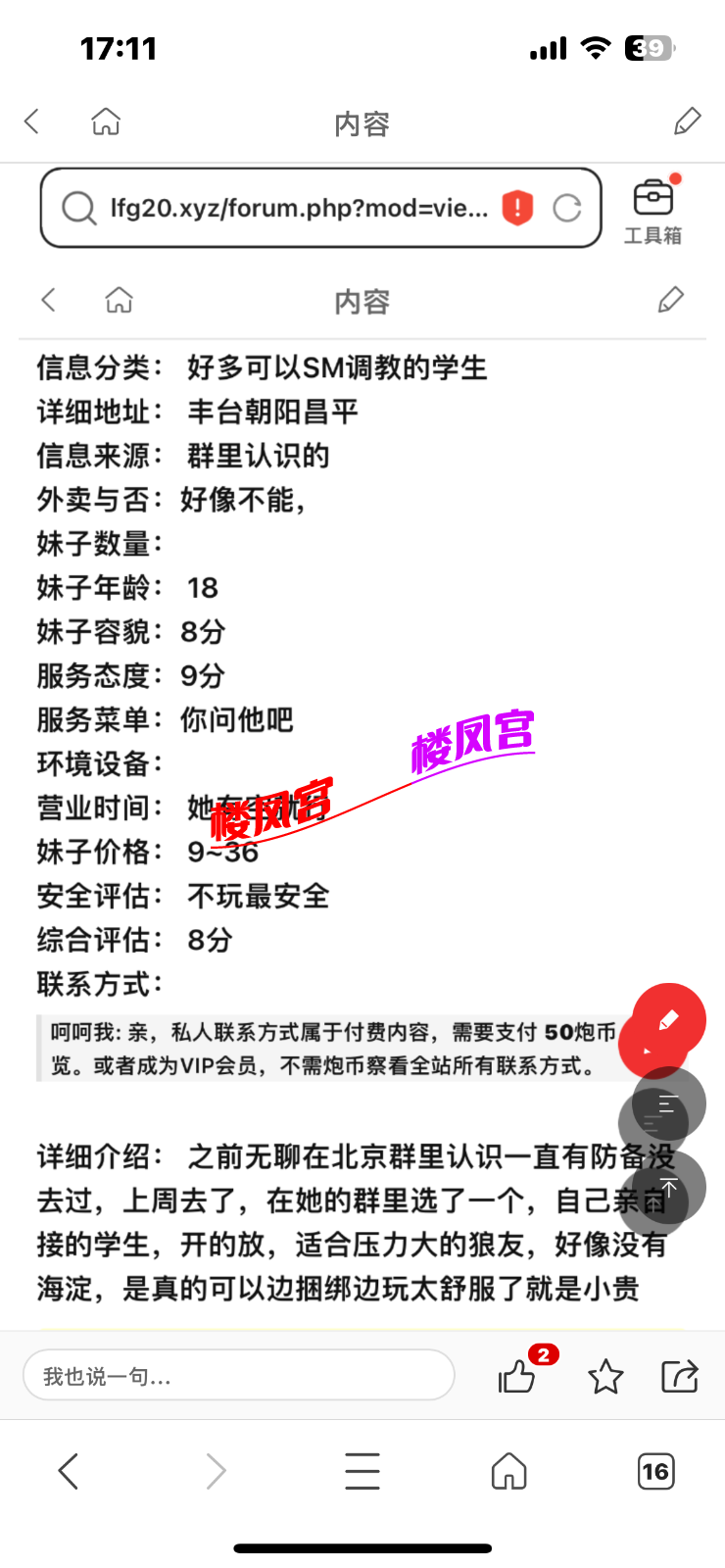This screenshot has height=1568, width=725.
Task: Open the floating page outline button
Action: tap(661, 1103)
